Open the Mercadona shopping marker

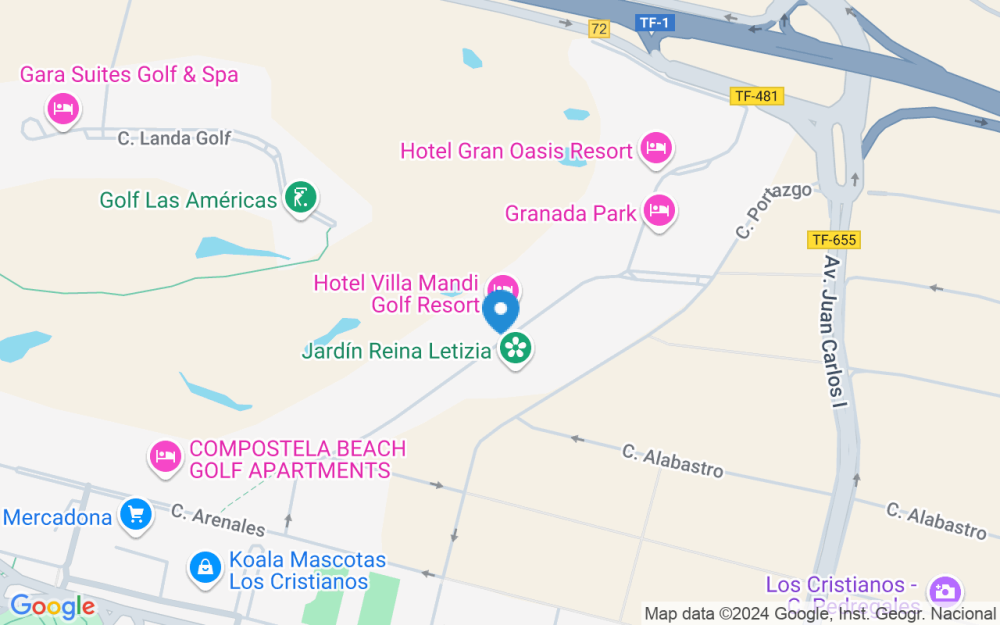point(135,515)
